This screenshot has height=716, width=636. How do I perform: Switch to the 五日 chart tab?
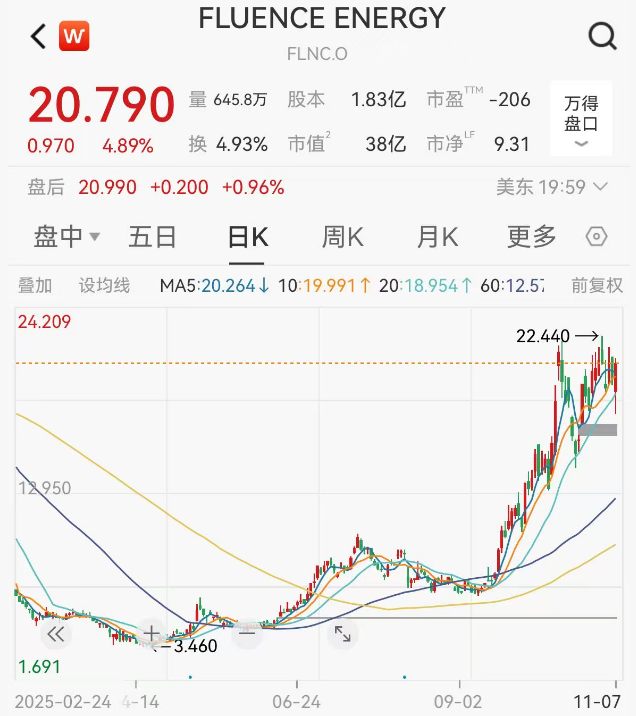point(153,237)
